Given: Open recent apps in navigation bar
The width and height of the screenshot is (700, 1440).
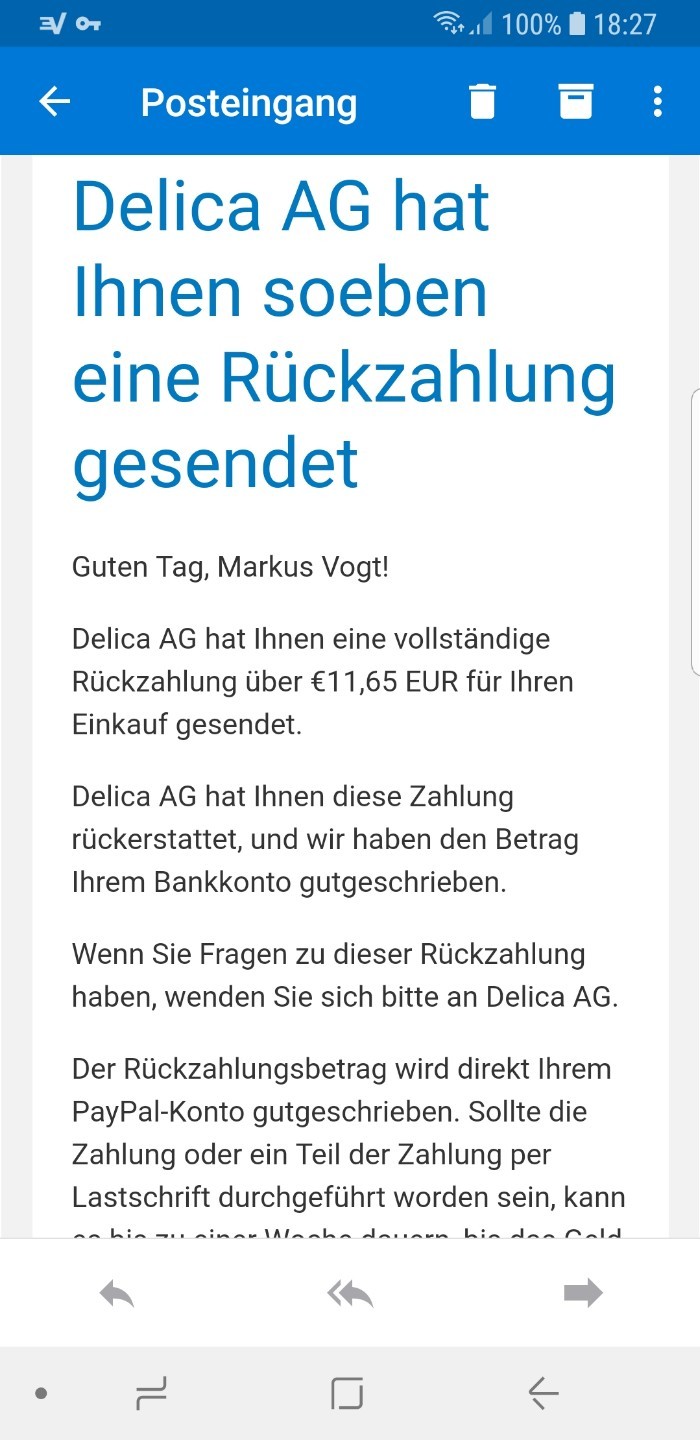Looking at the screenshot, I should pyautogui.click(x=151, y=1393).
